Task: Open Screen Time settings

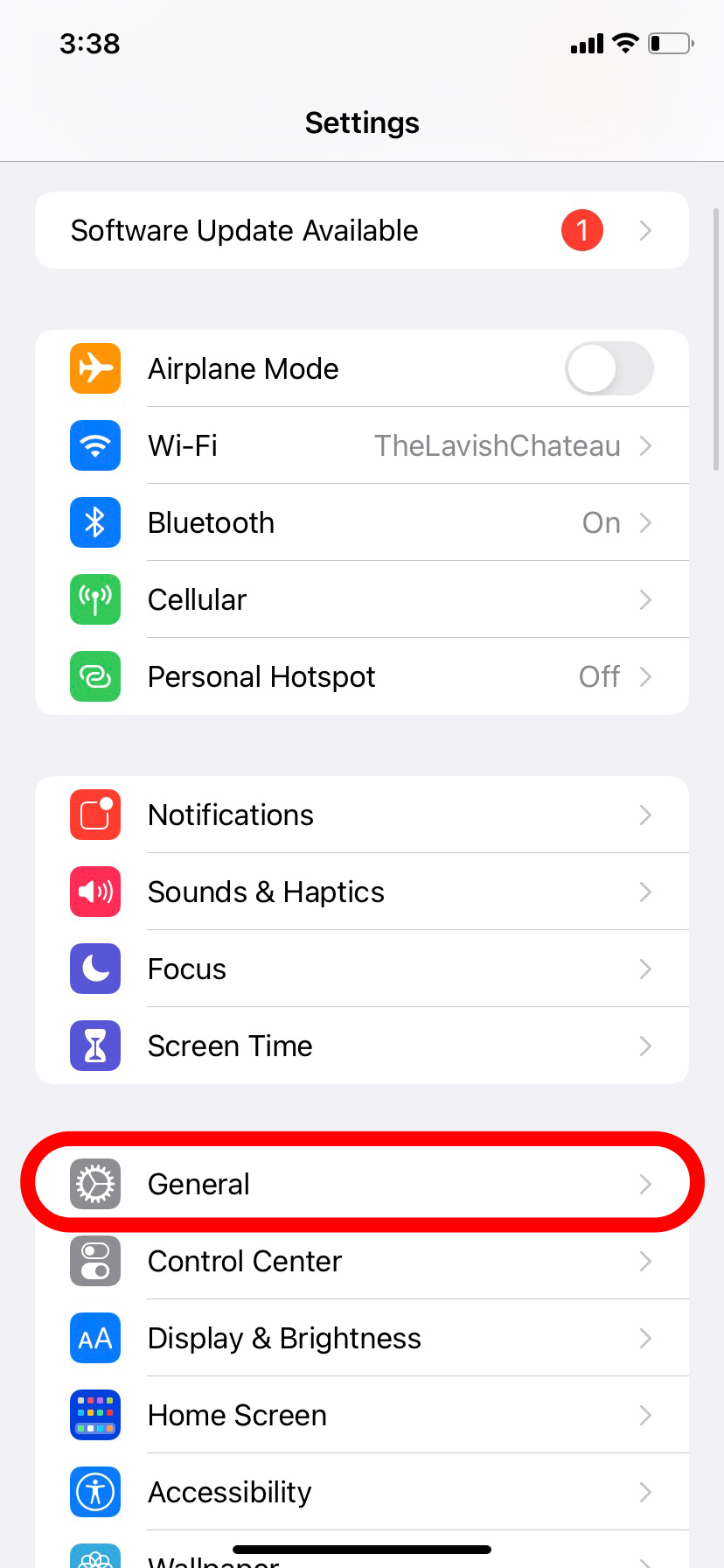Action: pyautogui.click(x=362, y=1046)
